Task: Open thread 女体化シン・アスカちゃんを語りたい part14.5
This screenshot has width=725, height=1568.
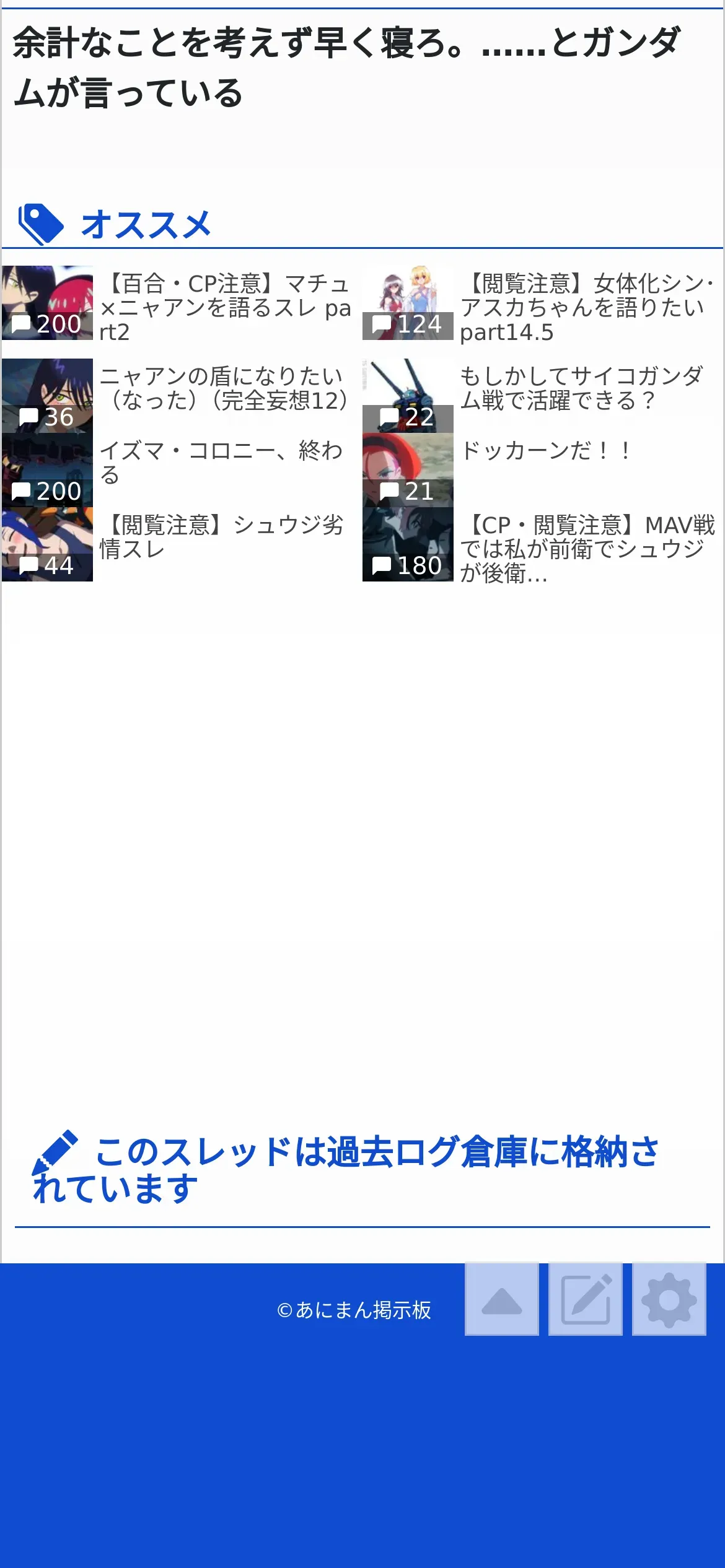Action: pyautogui.click(x=586, y=307)
